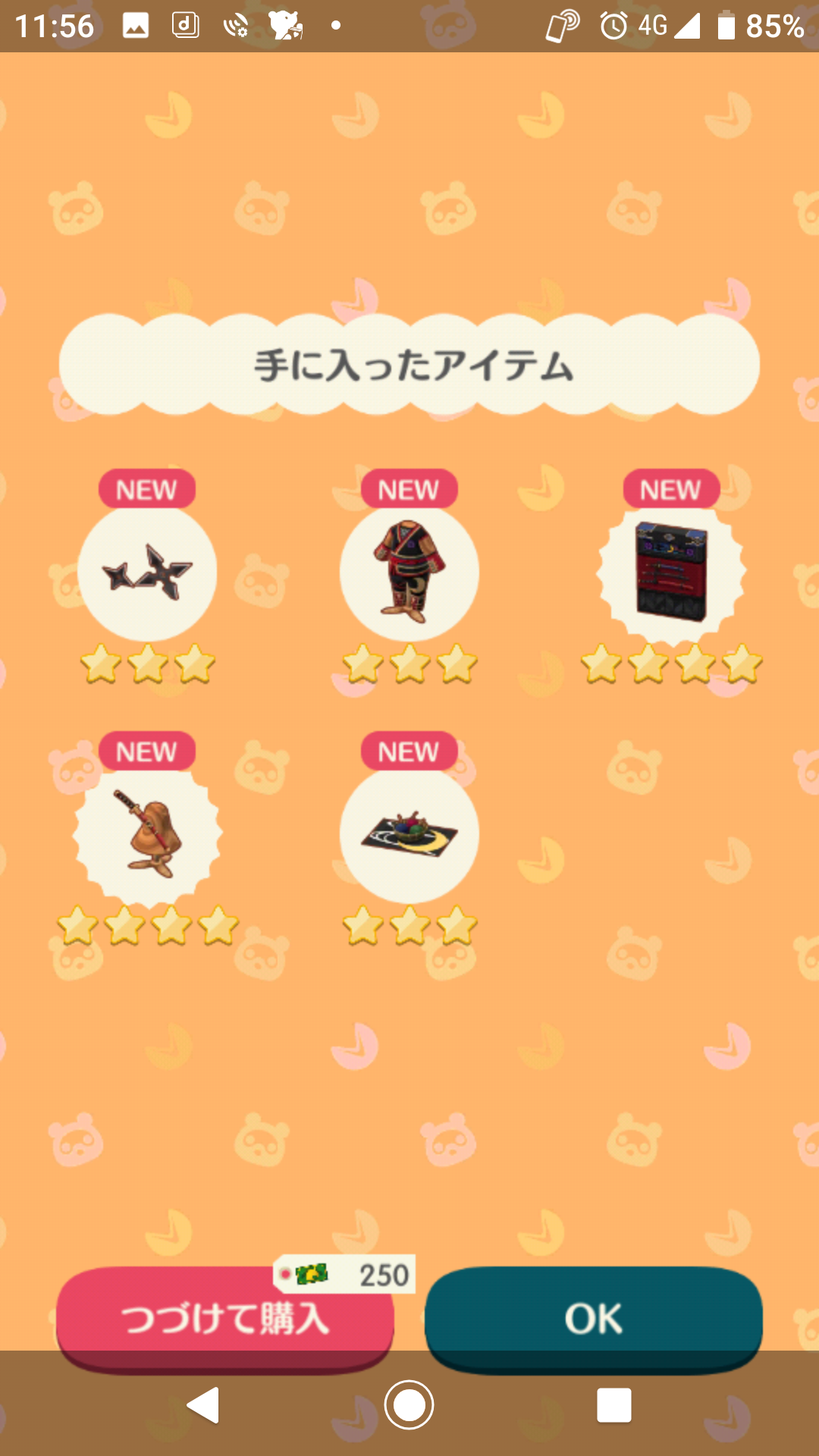The height and width of the screenshot is (1456, 819).
Task: Tap the つづけて購入 button
Action: (x=224, y=1318)
